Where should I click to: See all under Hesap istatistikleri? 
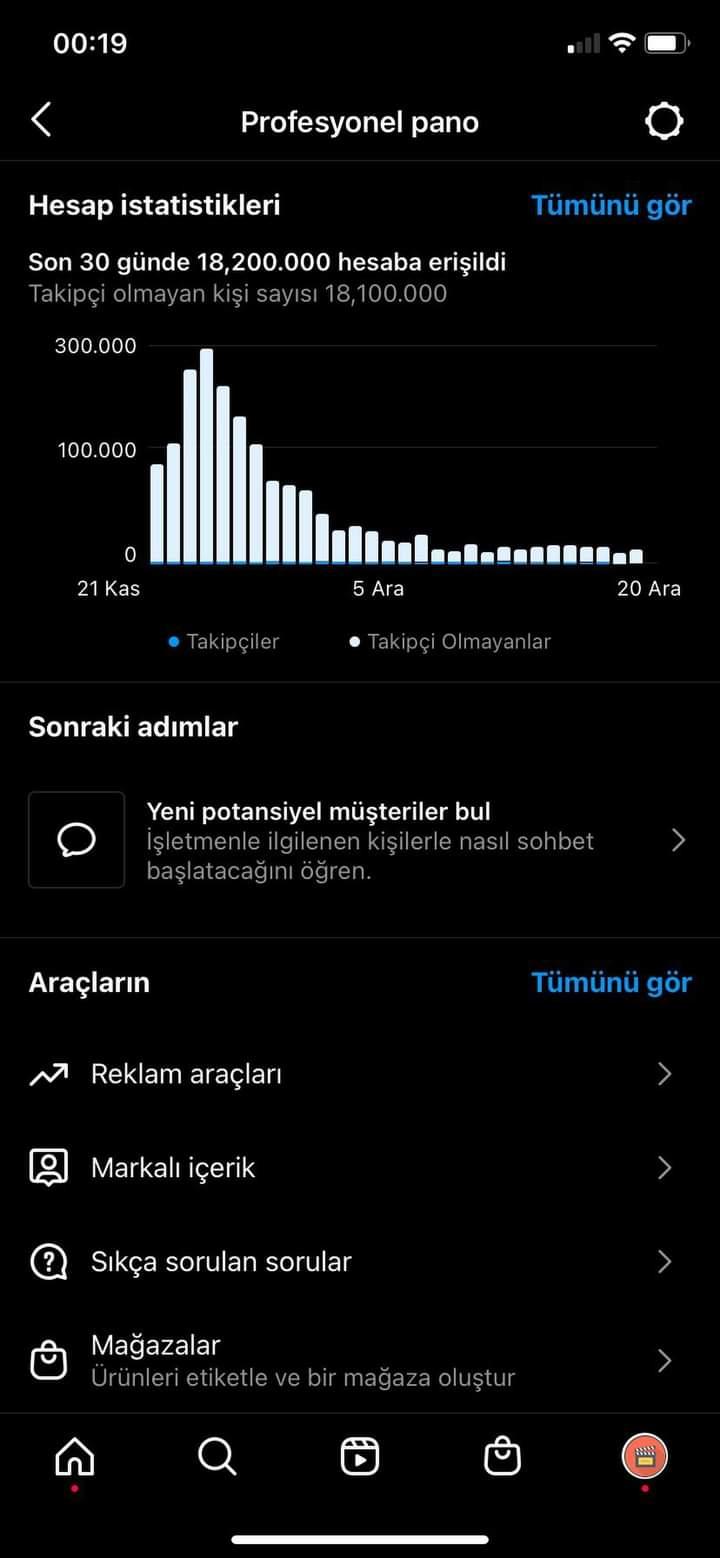point(611,205)
